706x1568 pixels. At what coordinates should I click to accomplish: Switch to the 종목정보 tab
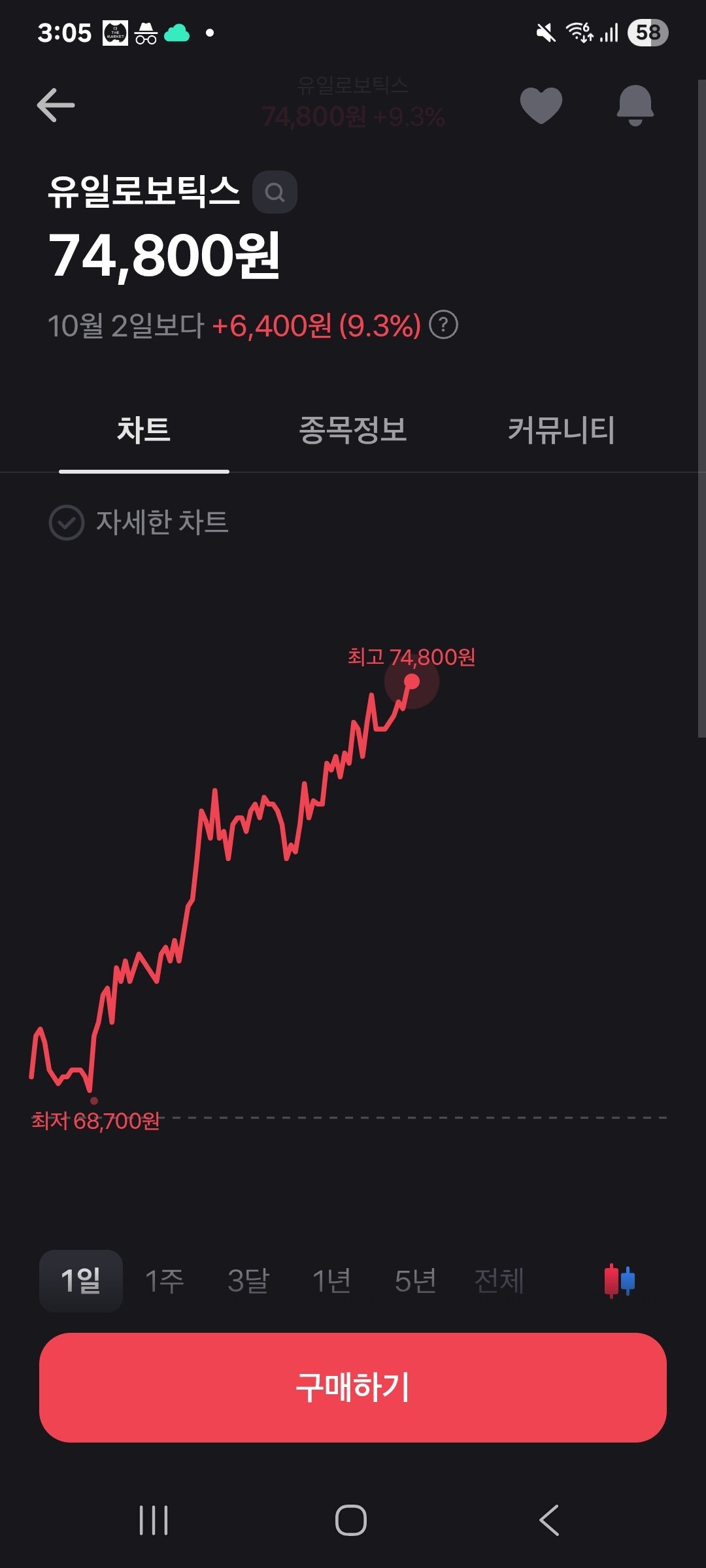(x=353, y=431)
